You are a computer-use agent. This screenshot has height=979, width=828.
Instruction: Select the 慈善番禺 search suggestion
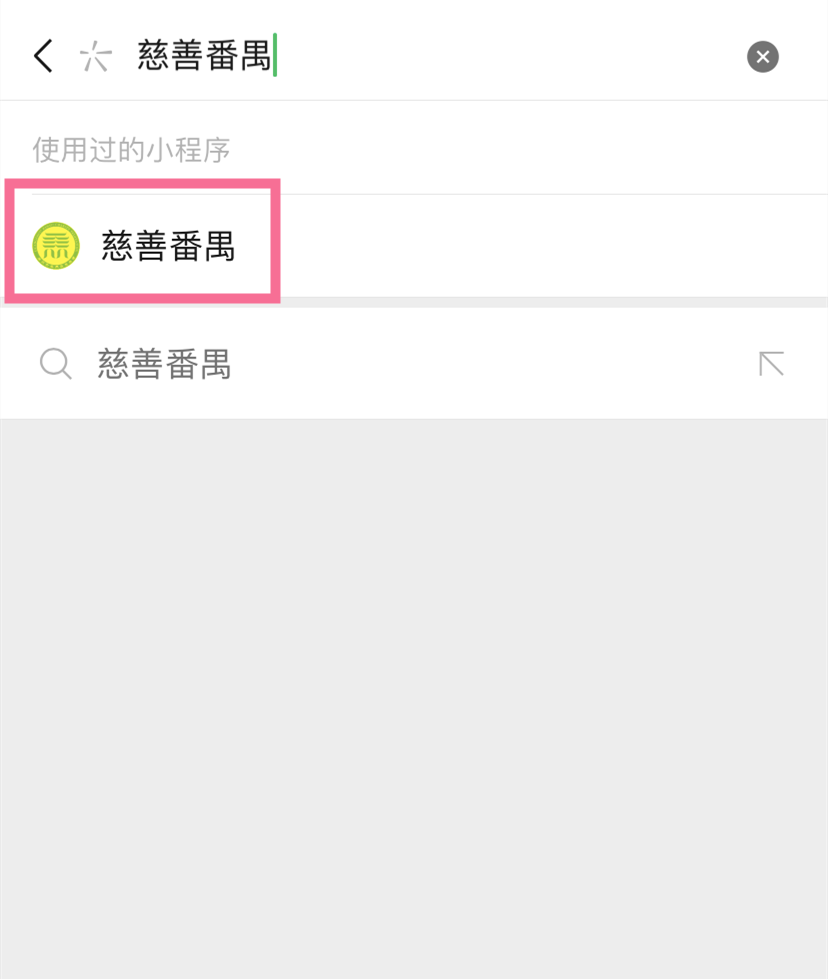pyautogui.click(x=165, y=364)
